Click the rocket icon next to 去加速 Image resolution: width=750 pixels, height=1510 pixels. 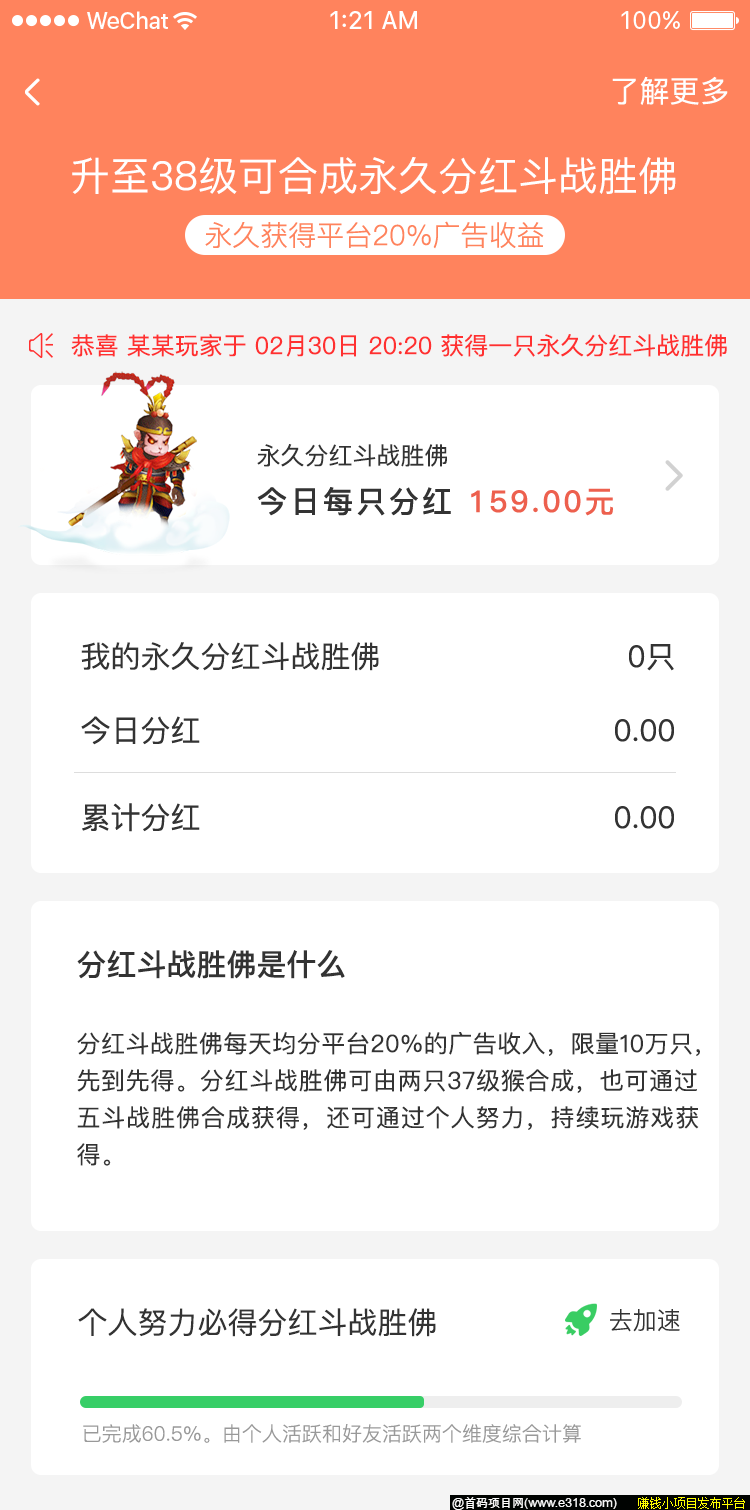point(580,1320)
